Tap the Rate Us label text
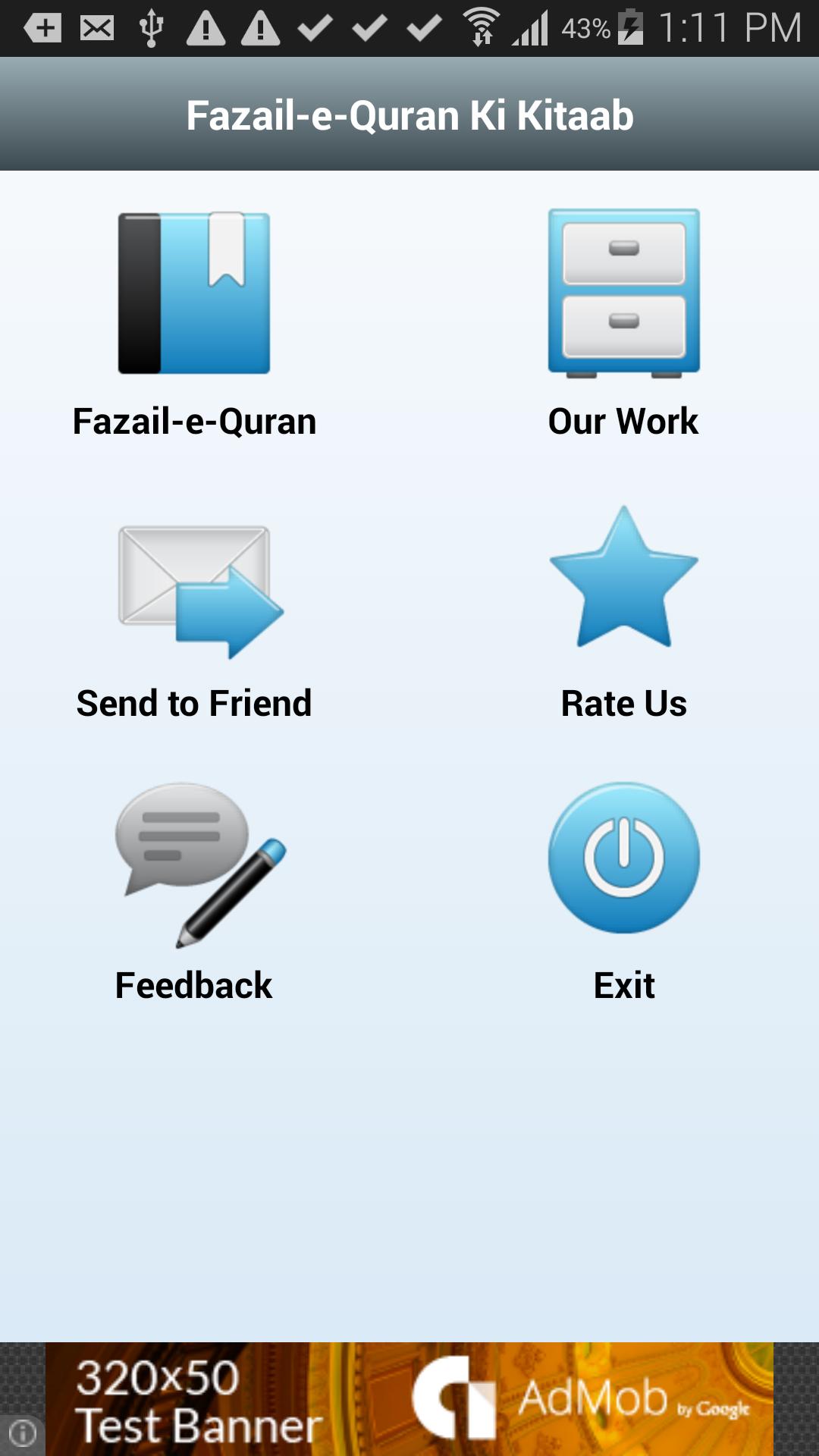819x1456 pixels. 623,703
